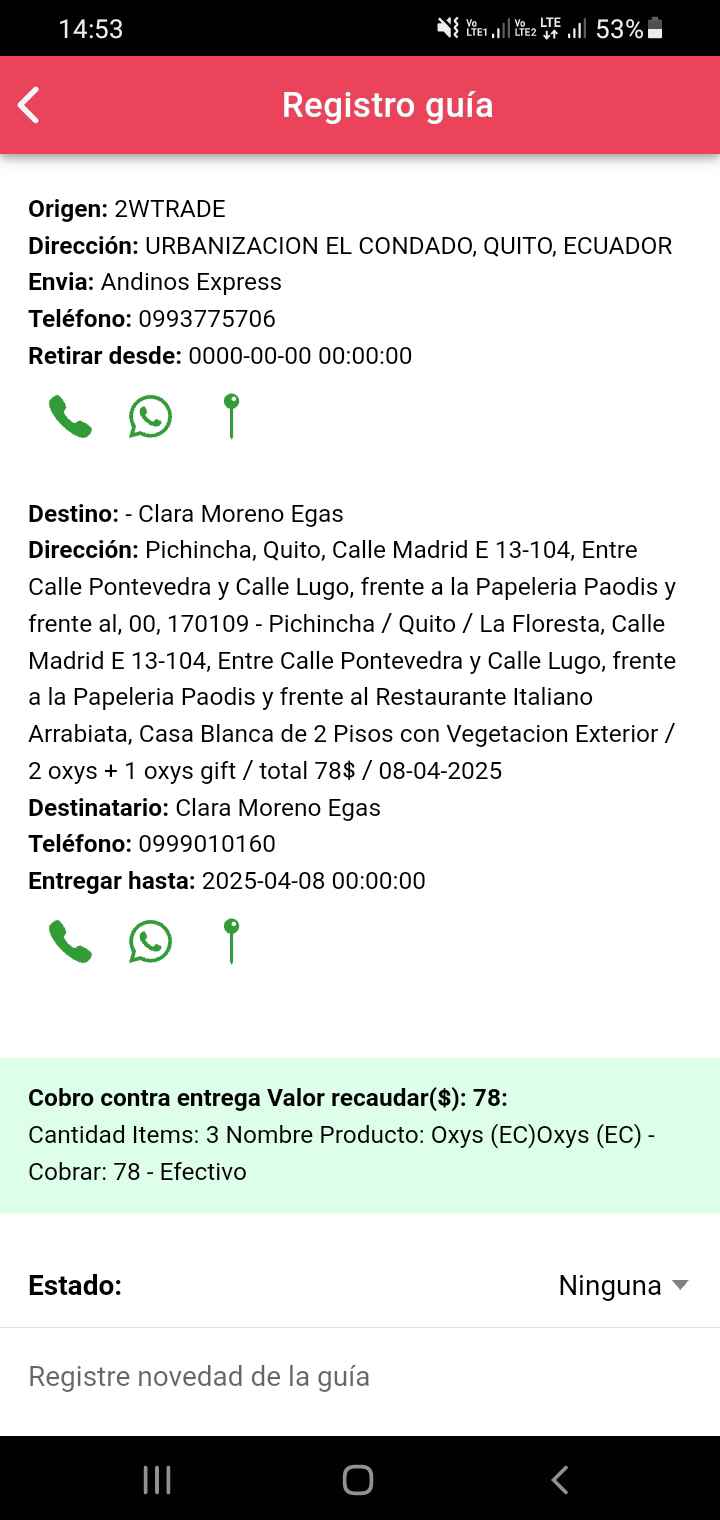Message Clara Moreno Egas on WhatsApp
The width and height of the screenshot is (720, 1520).
coord(150,942)
